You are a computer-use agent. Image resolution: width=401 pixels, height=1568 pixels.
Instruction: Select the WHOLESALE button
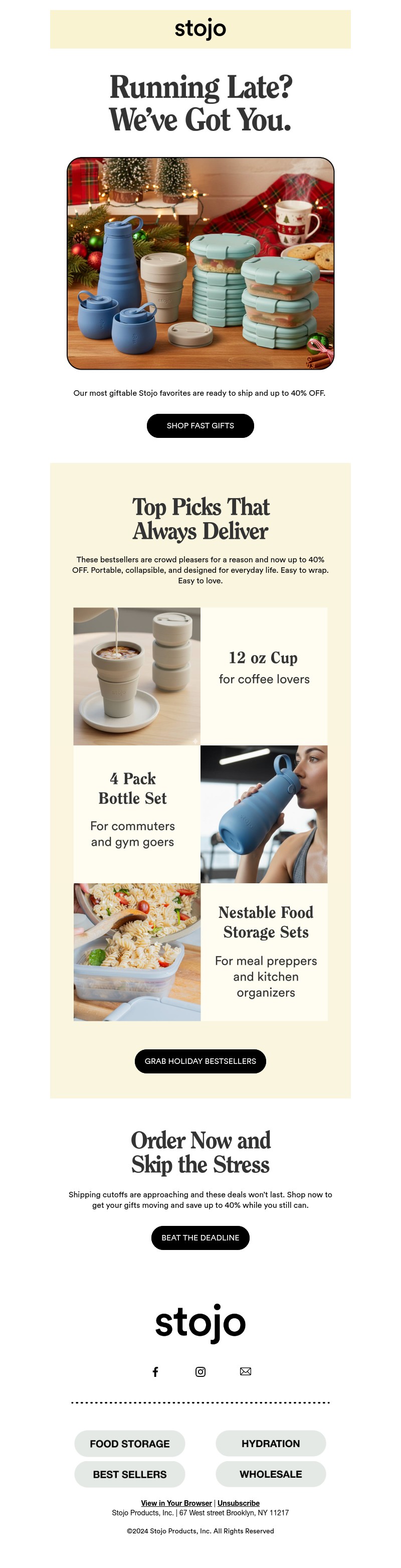[x=271, y=1474]
